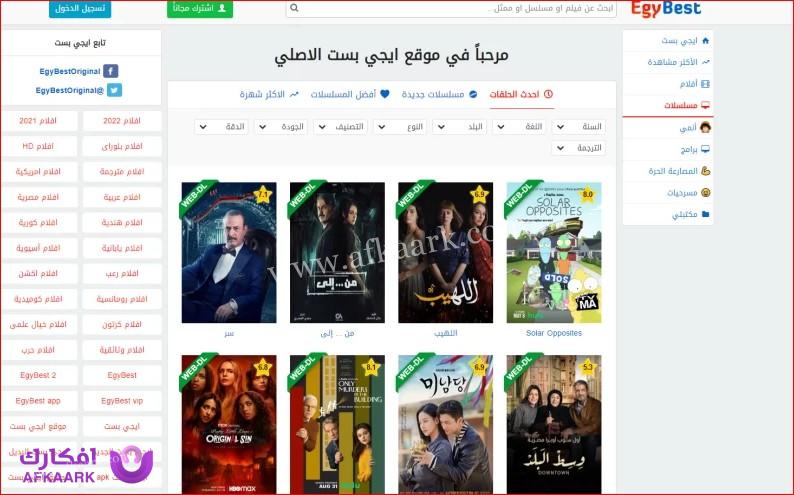Image resolution: width=794 pixels, height=495 pixels.
Task: Expand the الترجمة dropdown filter
Action: coord(578,148)
